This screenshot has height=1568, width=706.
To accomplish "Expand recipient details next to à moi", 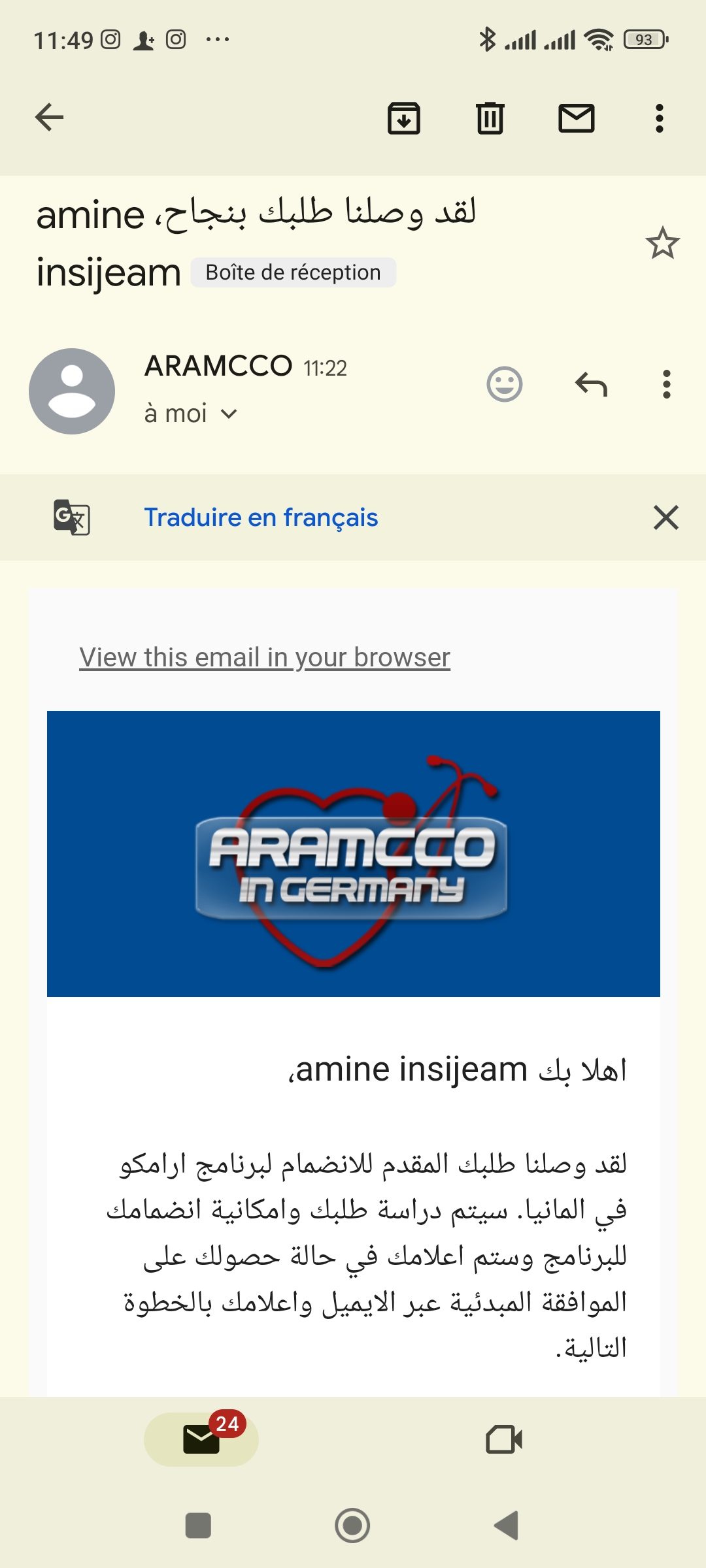I will [x=229, y=414].
